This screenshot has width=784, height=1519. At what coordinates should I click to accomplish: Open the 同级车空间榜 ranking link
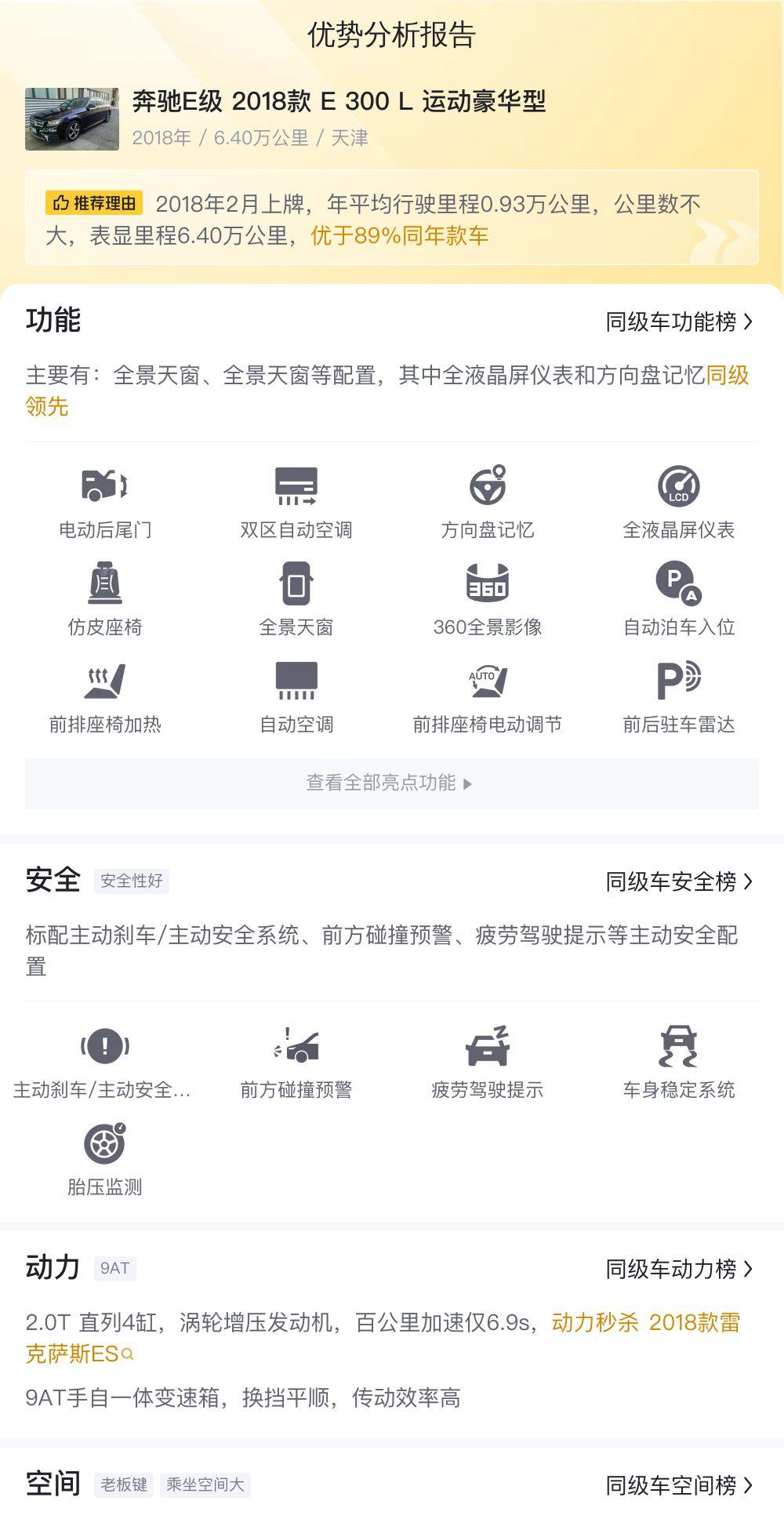(x=679, y=1485)
